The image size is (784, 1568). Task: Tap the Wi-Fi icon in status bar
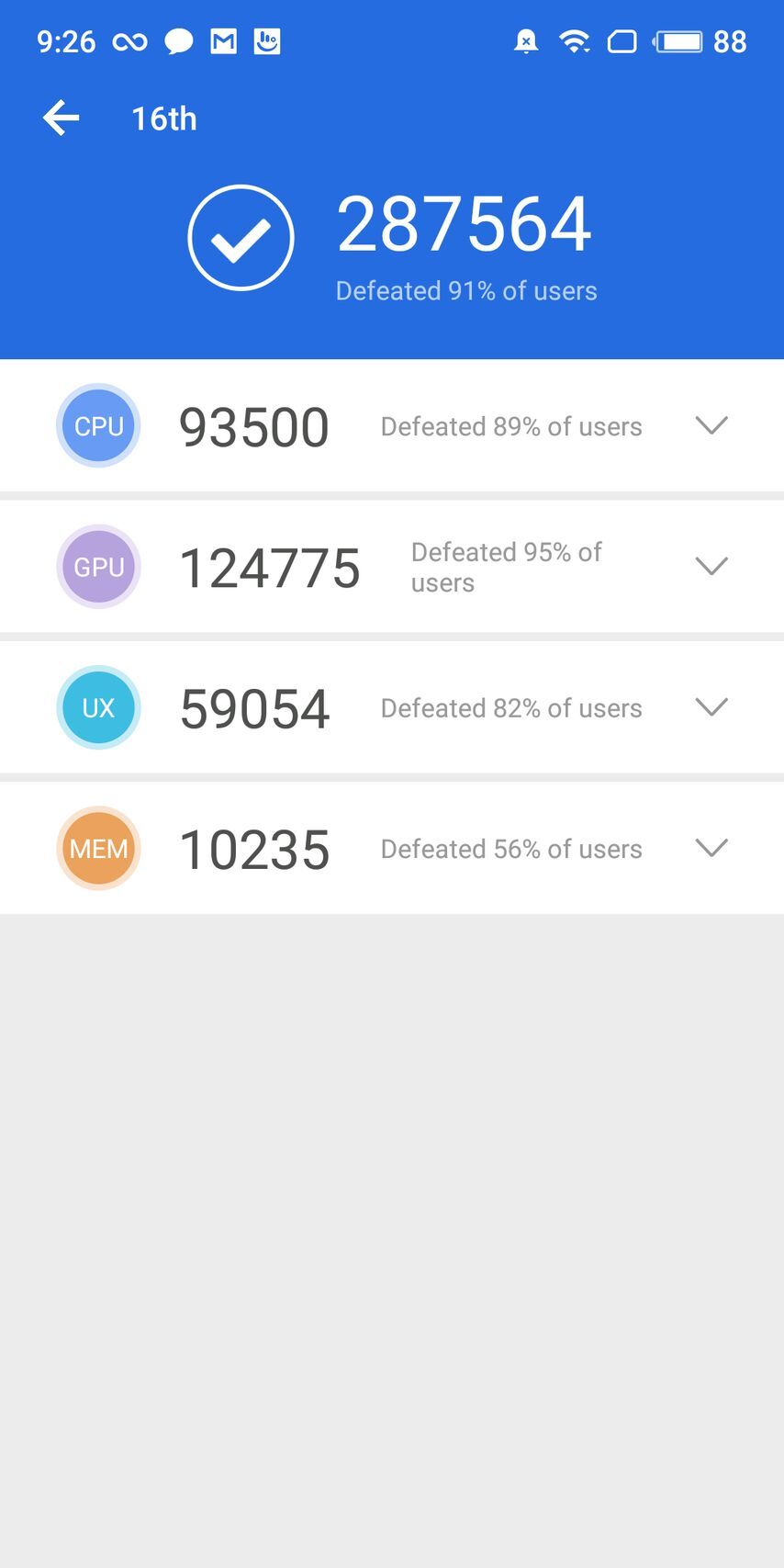click(x=574, y=40)
